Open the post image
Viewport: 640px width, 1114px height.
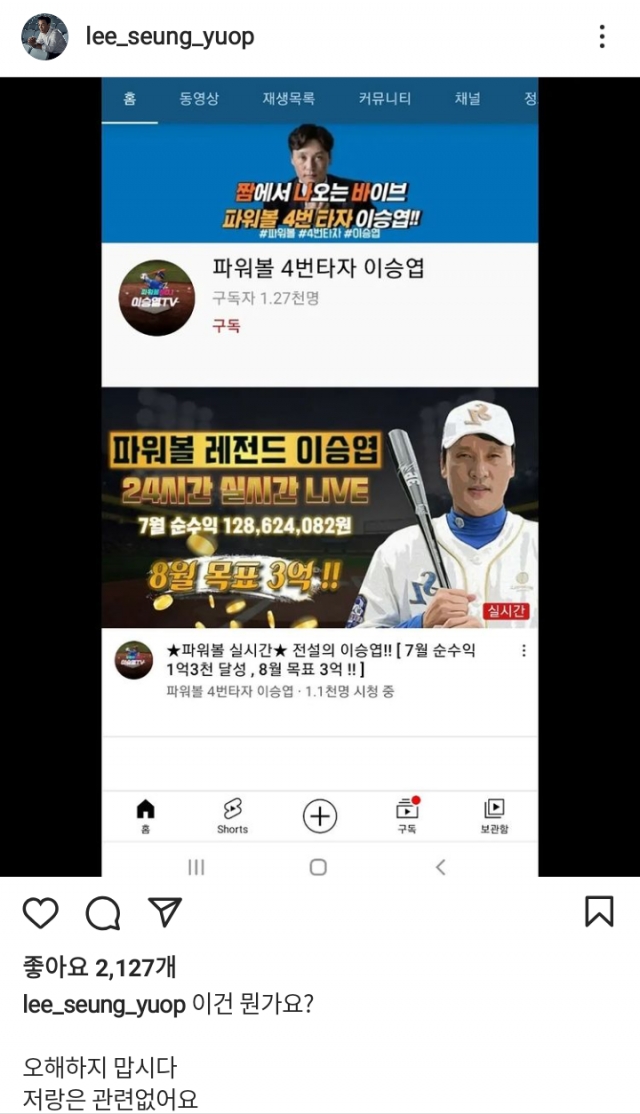[320, 477]
